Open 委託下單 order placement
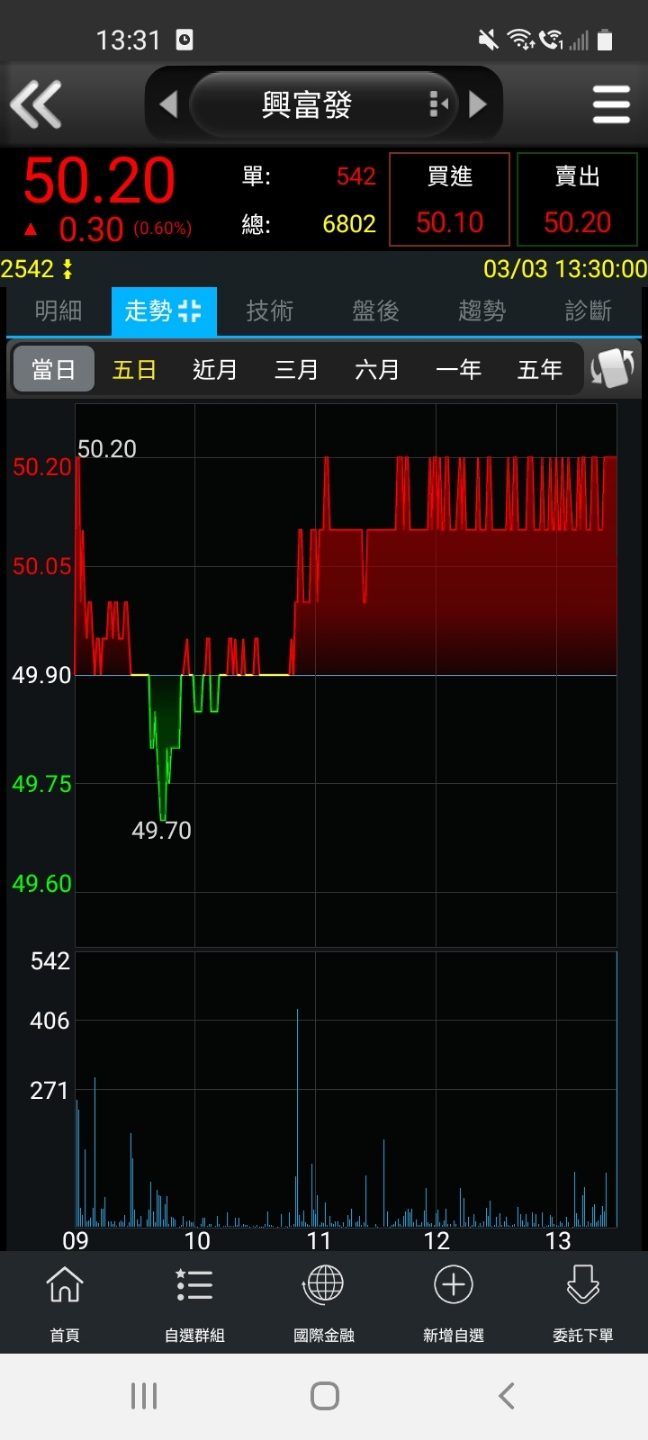 click(x=583, y=1303)
